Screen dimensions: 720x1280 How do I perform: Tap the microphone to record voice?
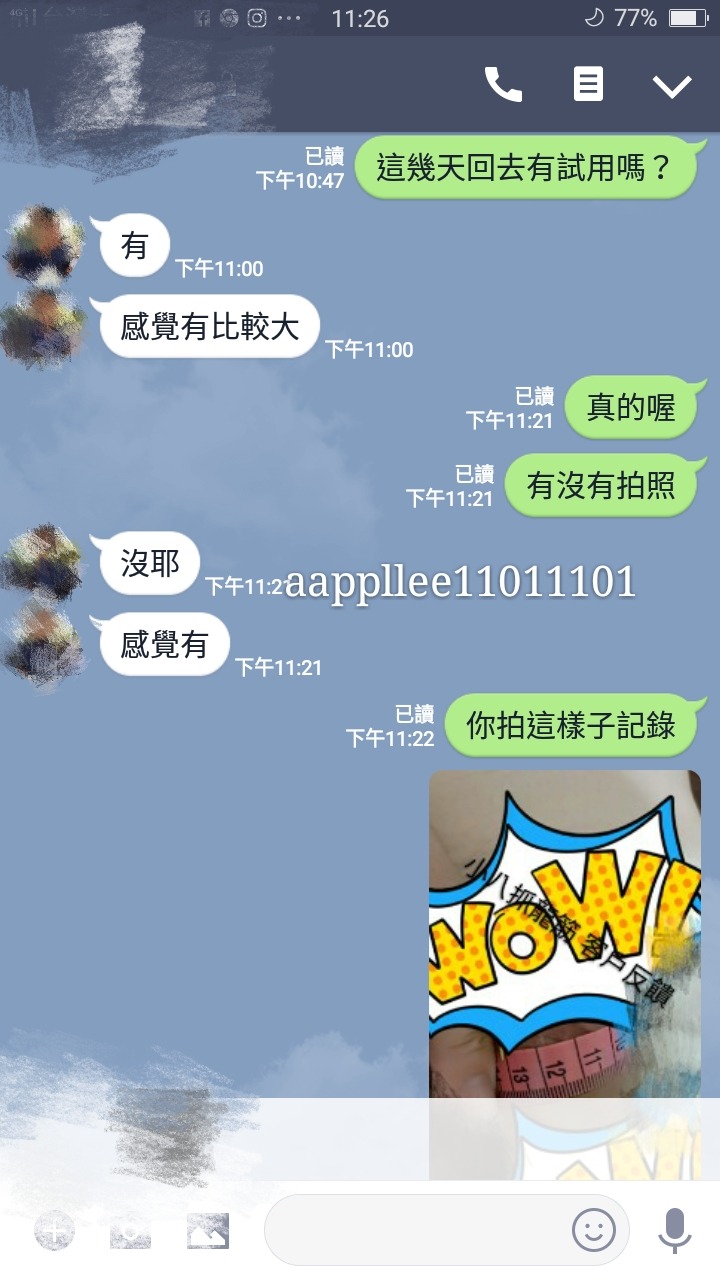coord(675,1230)
